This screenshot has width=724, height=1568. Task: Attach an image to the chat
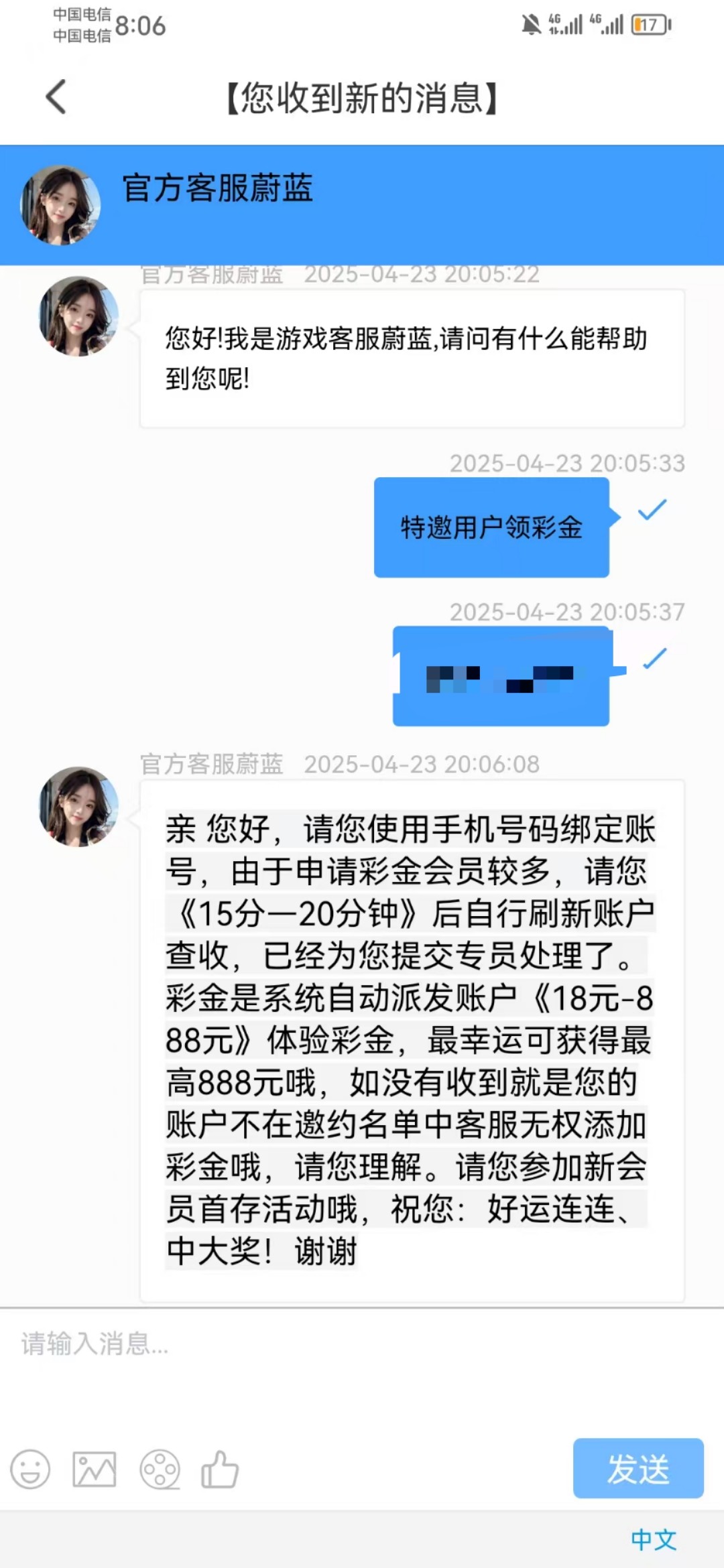tap(95, 1470)
